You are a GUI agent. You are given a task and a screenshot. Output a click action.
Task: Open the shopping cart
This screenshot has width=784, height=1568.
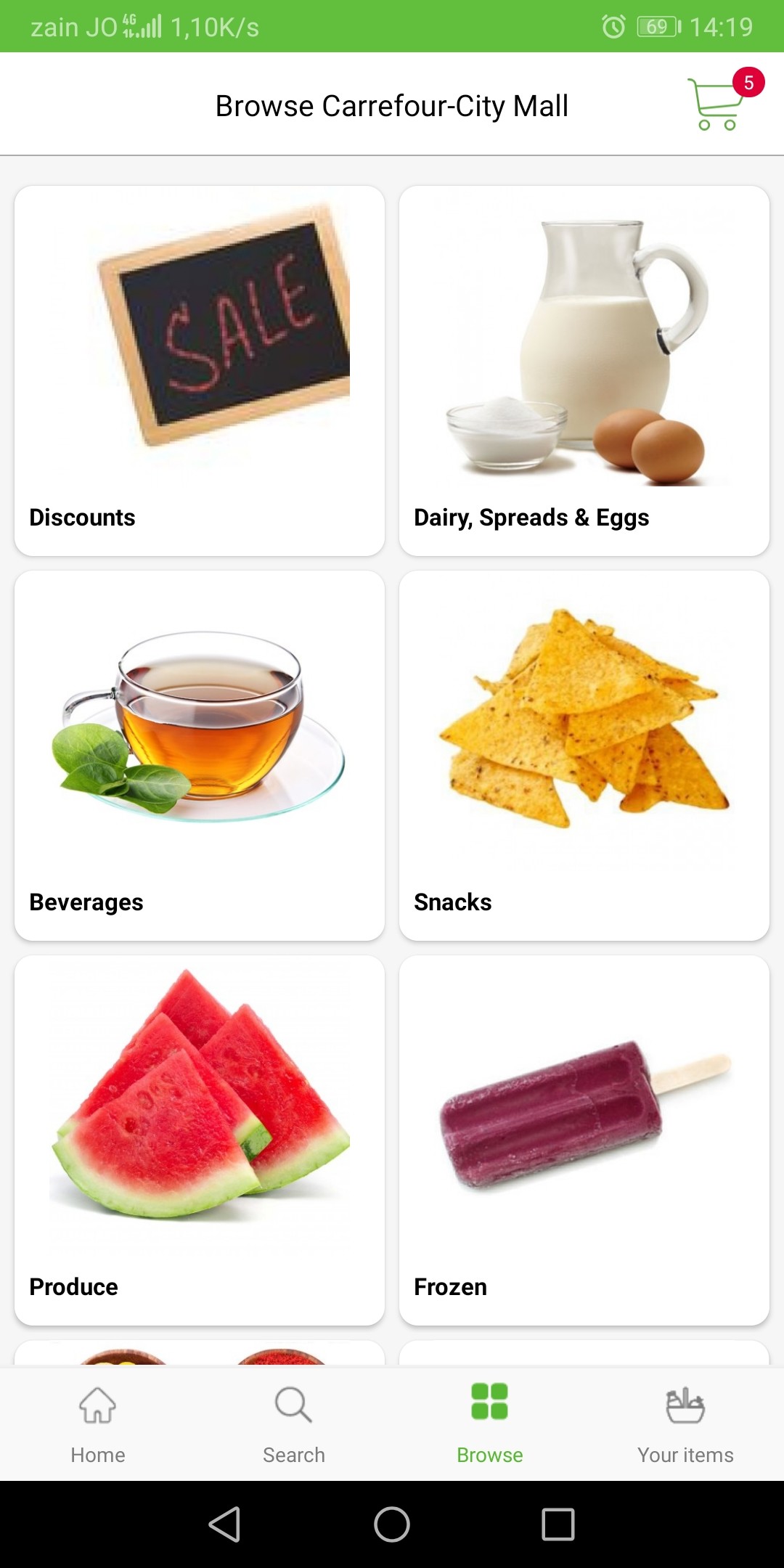717,104
